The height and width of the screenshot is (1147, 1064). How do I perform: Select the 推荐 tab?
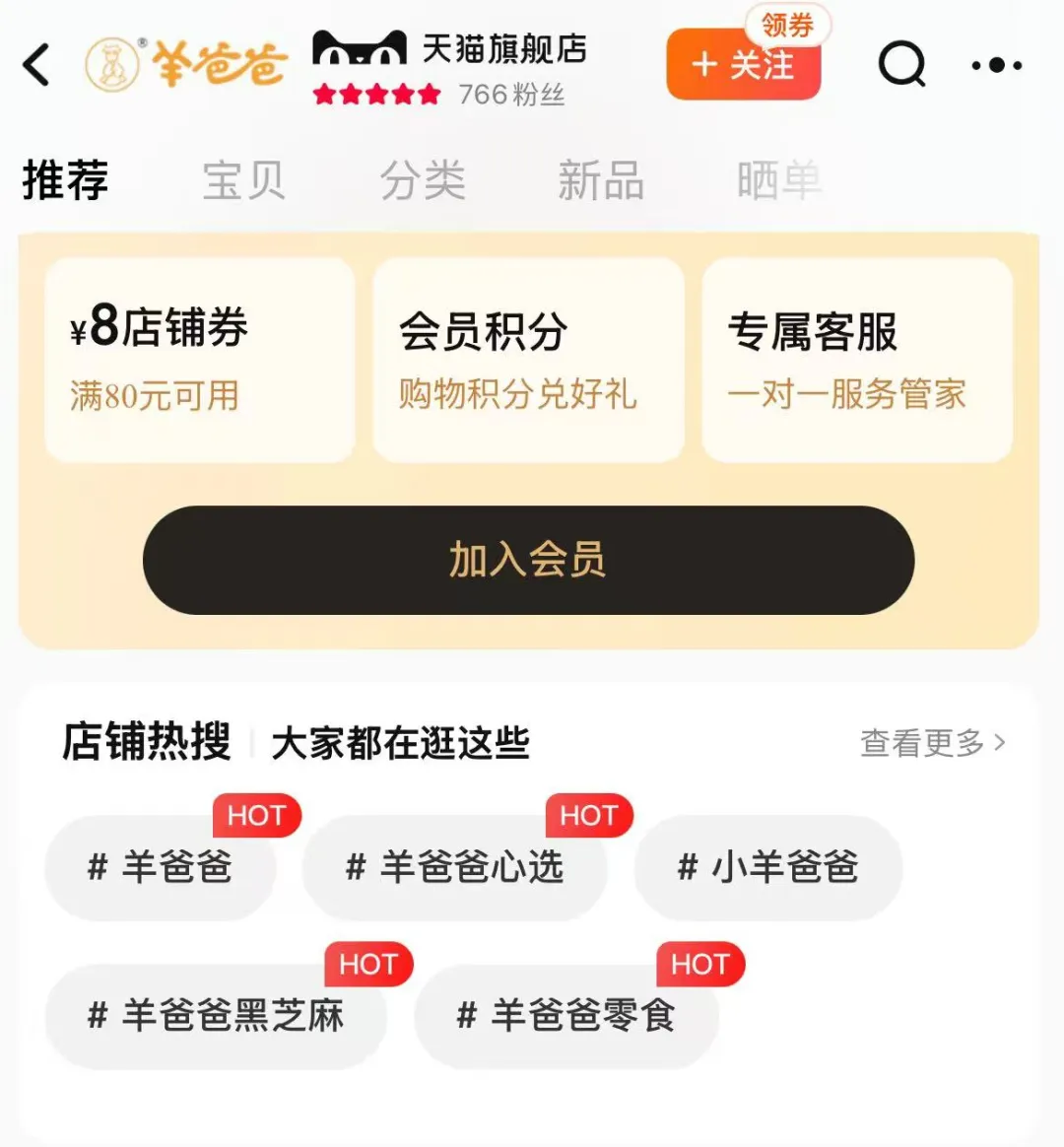click(65, 181)
